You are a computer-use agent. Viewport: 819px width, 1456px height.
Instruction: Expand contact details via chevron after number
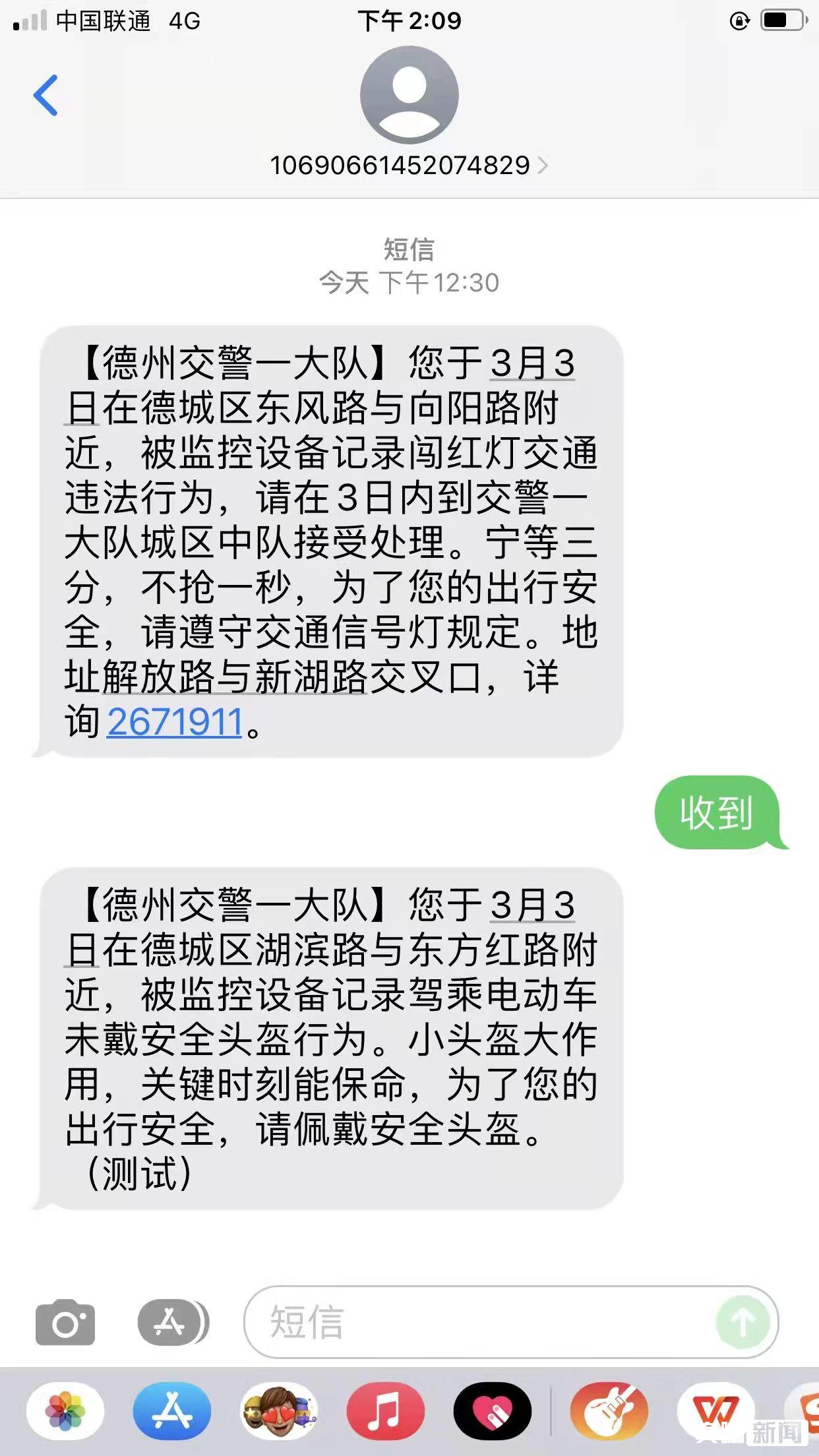pos(544,166)
